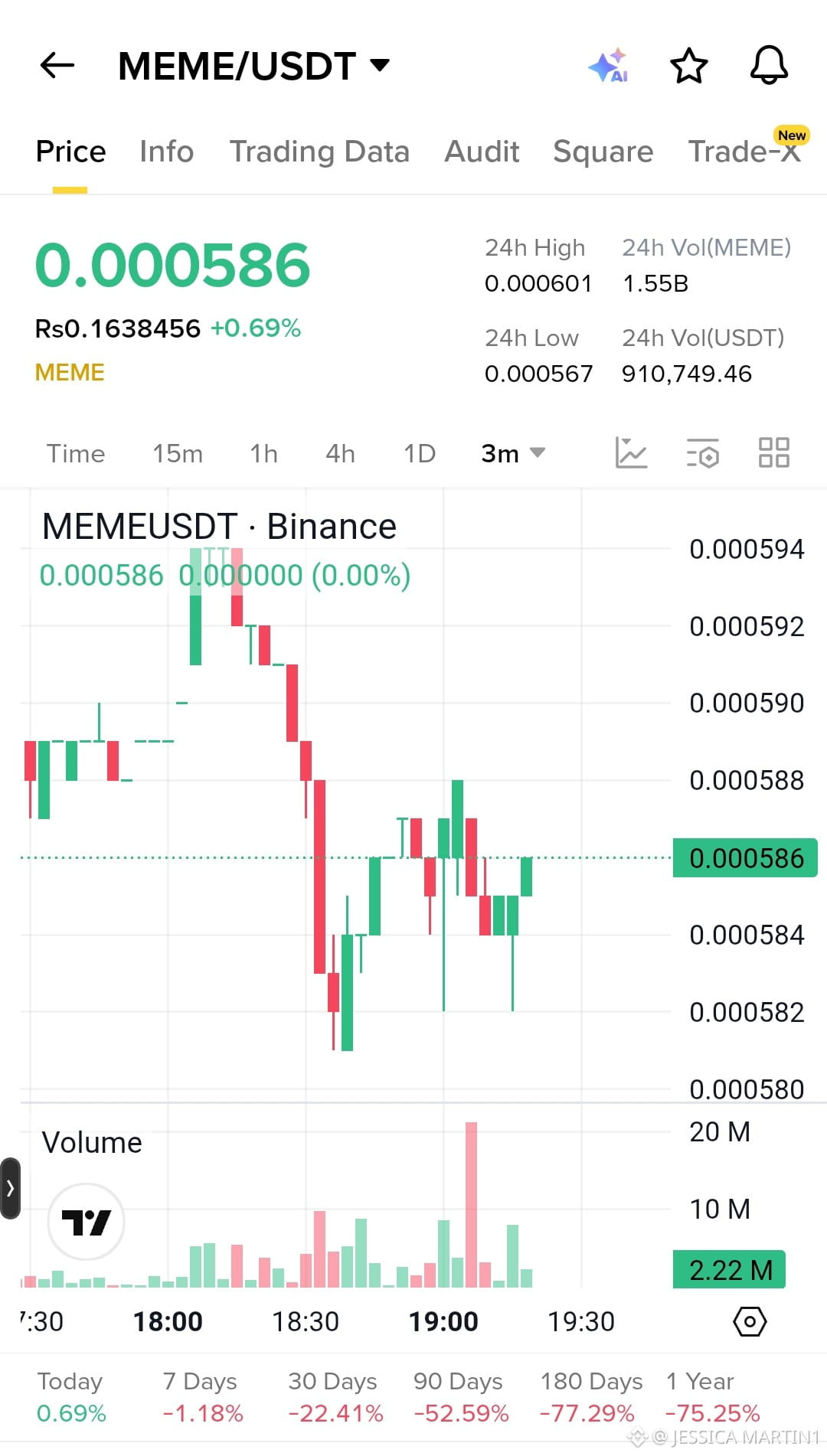Open chart indicator settings icon
The width and height of the screenshot is (827, 1456).
(702, 452)
